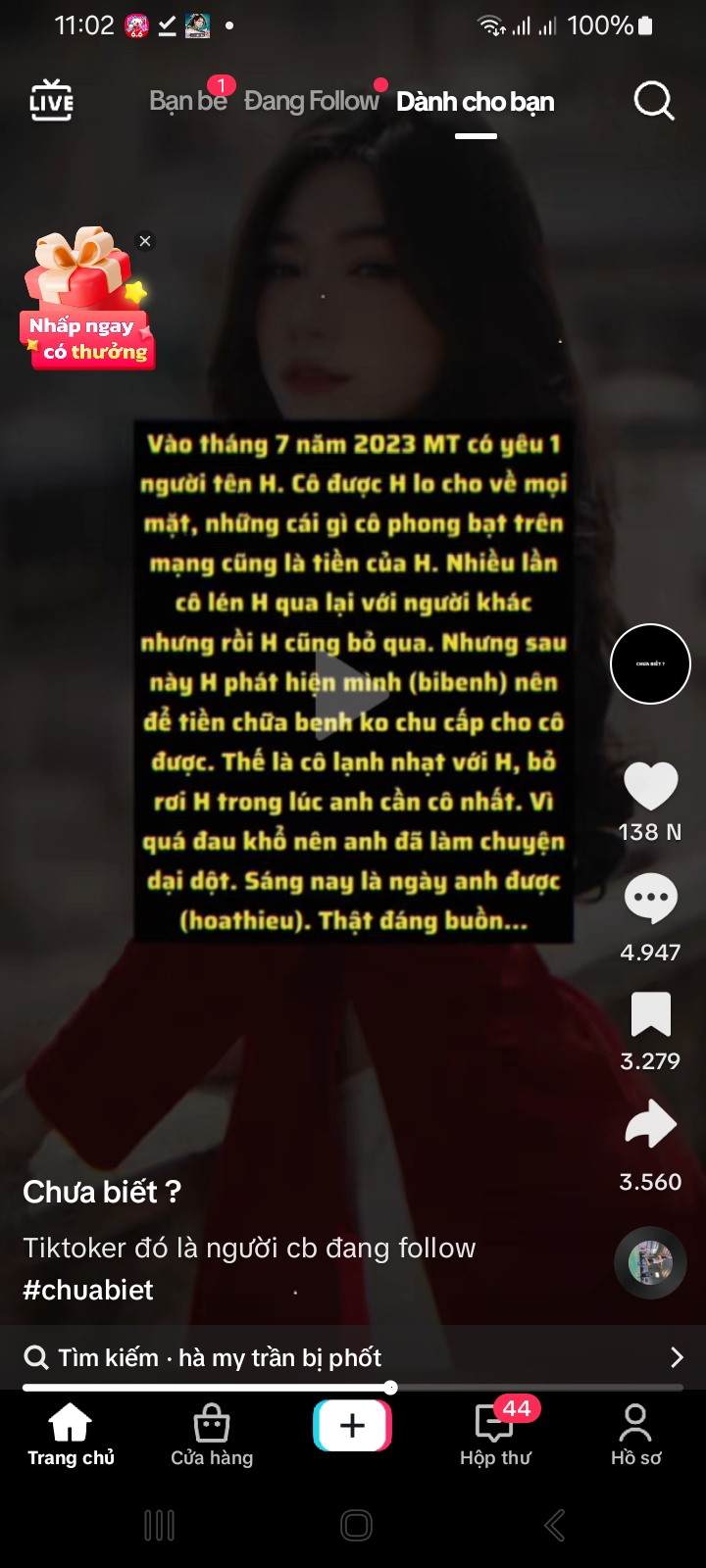Bookmark this video to favorites
Screen dimensions: 706x1568
point(650,1014)
